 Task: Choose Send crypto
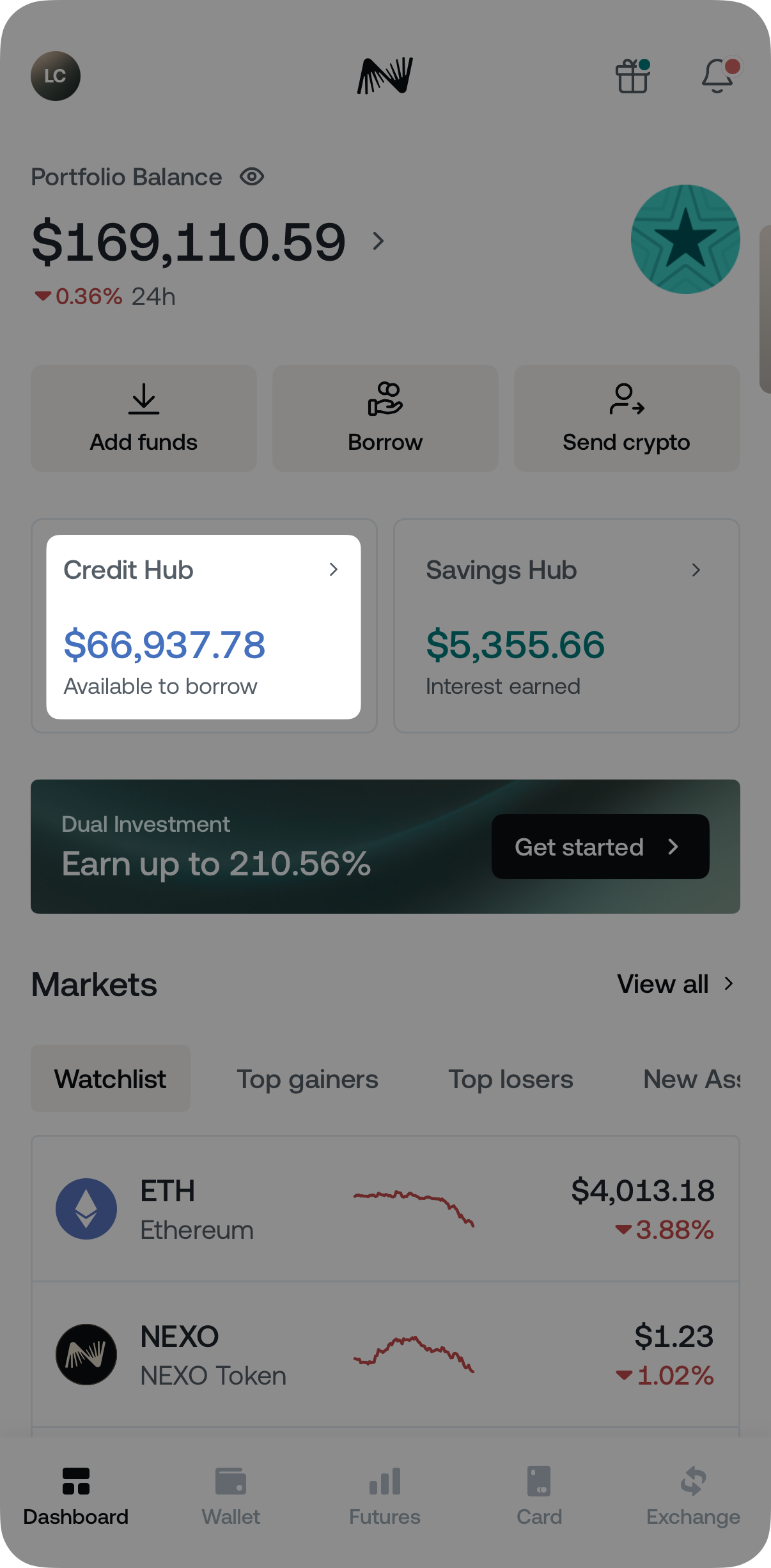pyautogui.click(x=627, y=401)
